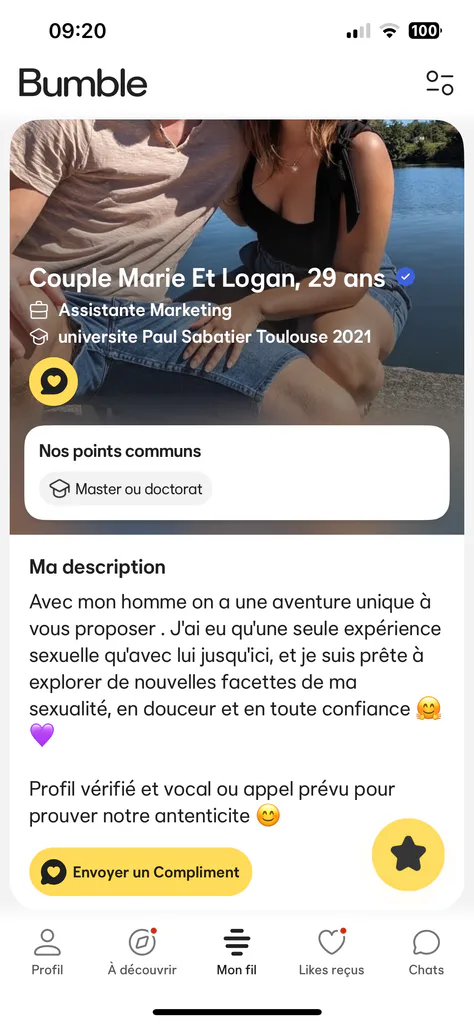This screenshot has height=1024, width=474.
Task: Tap the Envoyer un Compliment button
Action: tap(140, 872)
